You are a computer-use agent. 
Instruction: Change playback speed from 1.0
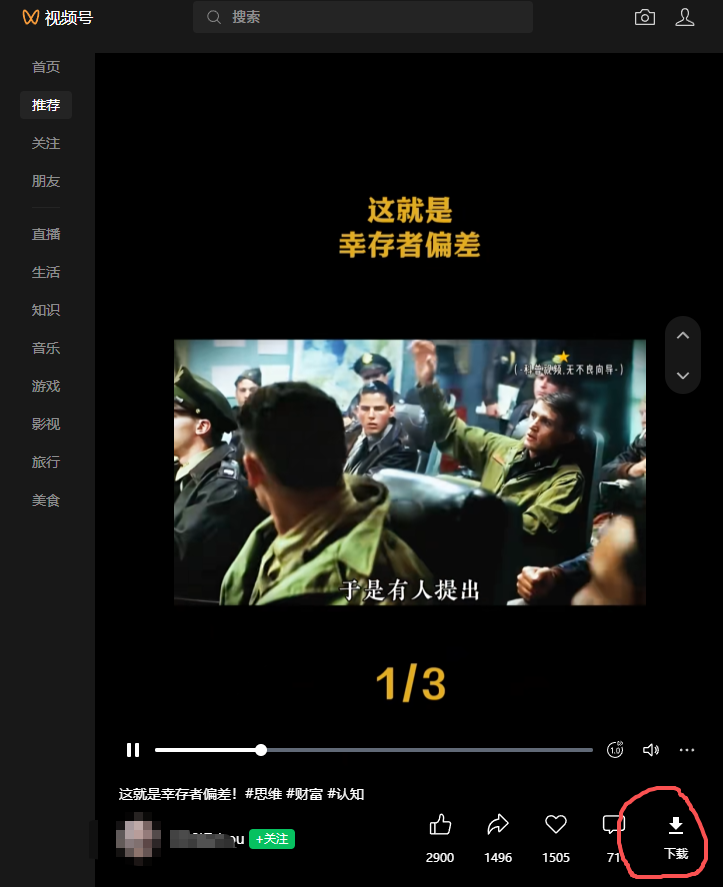coord(615,750)
